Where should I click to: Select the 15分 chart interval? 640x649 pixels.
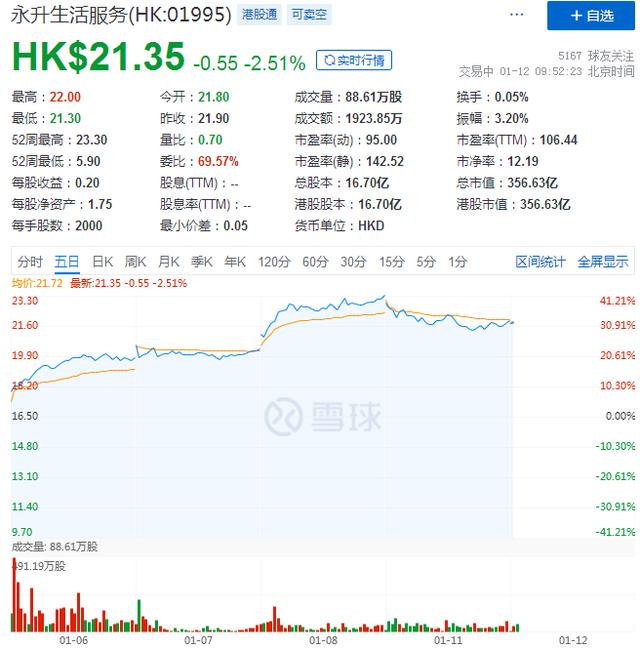click(x=391, y=262)
